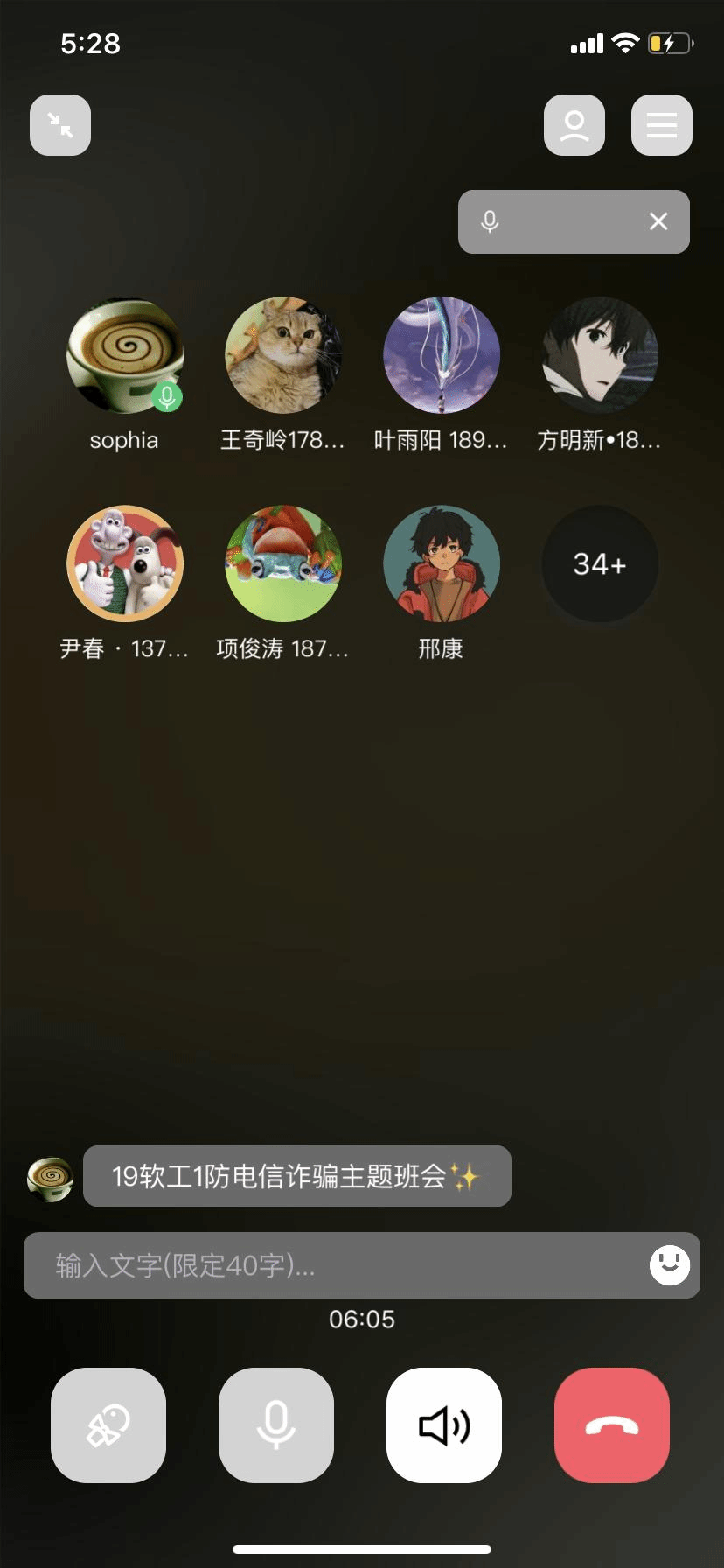724x1568 pixels.
Task: Tap the rocket button
Action: (x=108, y=1425)
